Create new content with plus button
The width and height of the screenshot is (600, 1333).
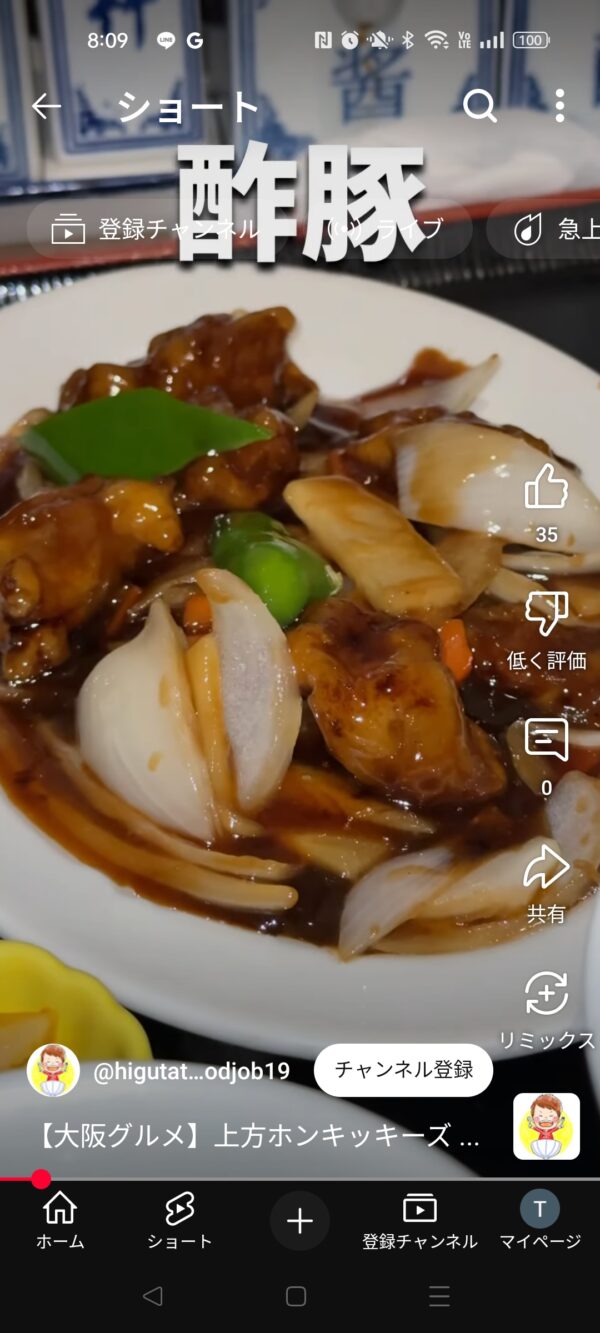tap(300, 1221)
